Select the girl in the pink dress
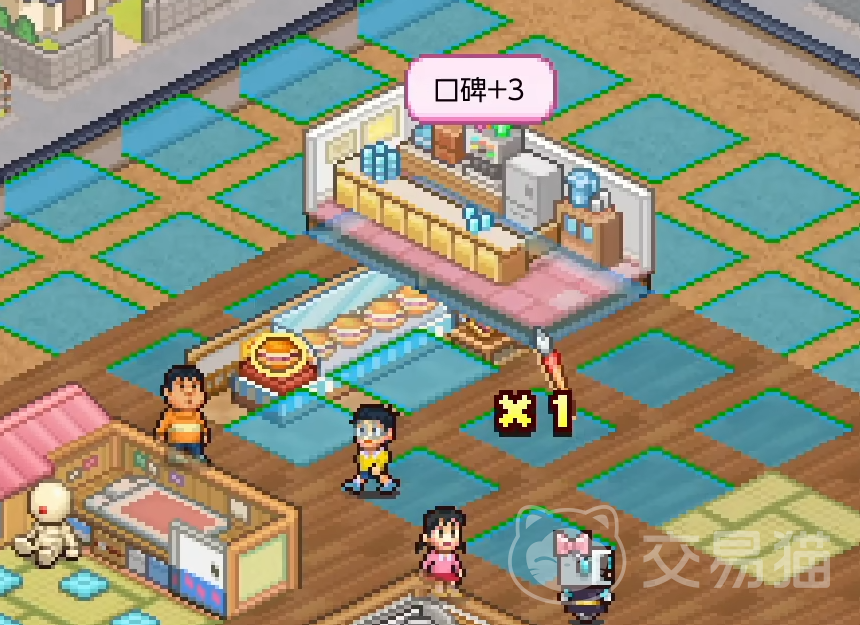The width and height of the screenshot is (860, 625). coord(439,548)
